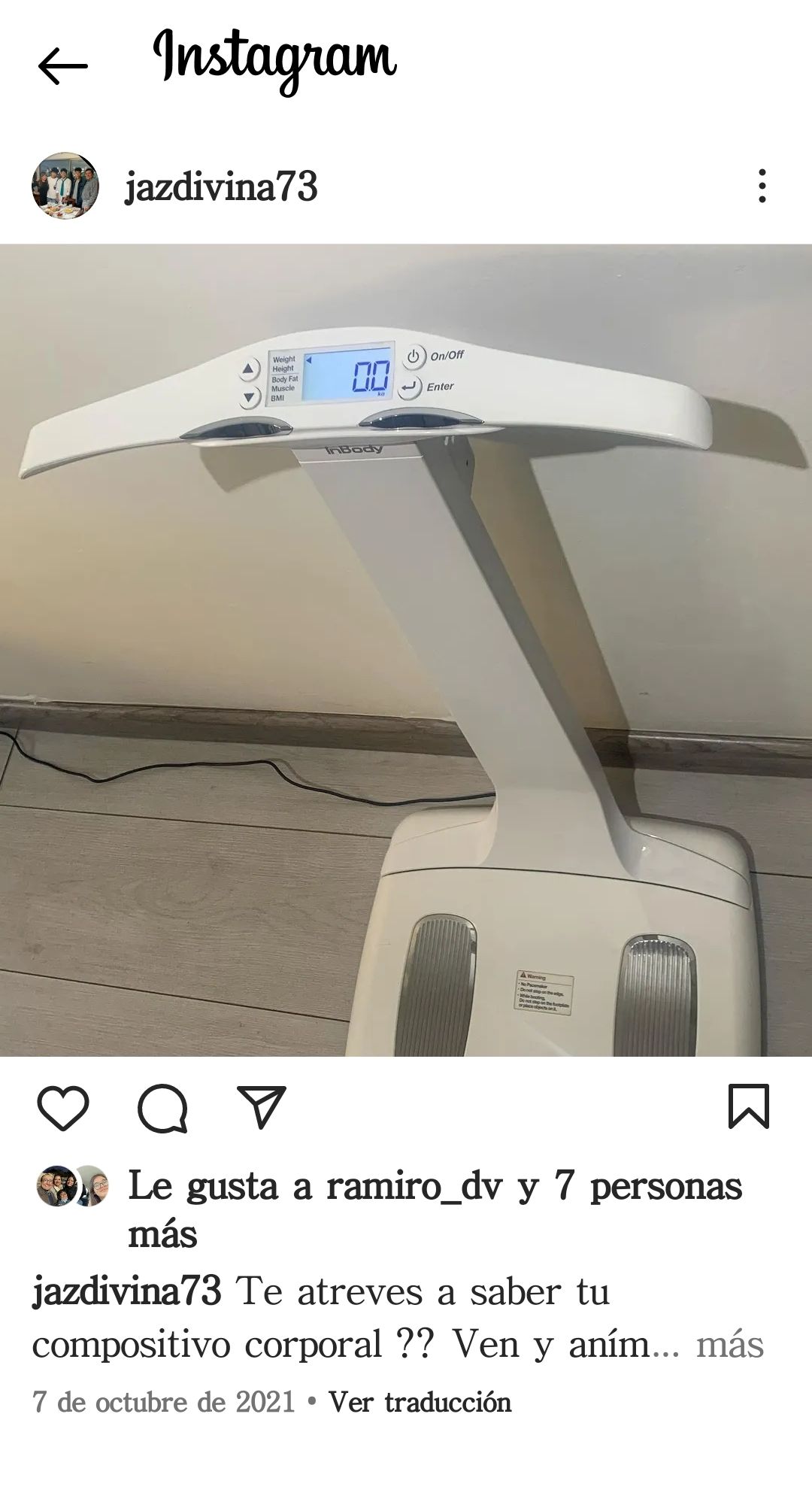This screenshot has width=812, height=1508.
Task: Share the post via the paper plane icon
Action: point(261,1107)
